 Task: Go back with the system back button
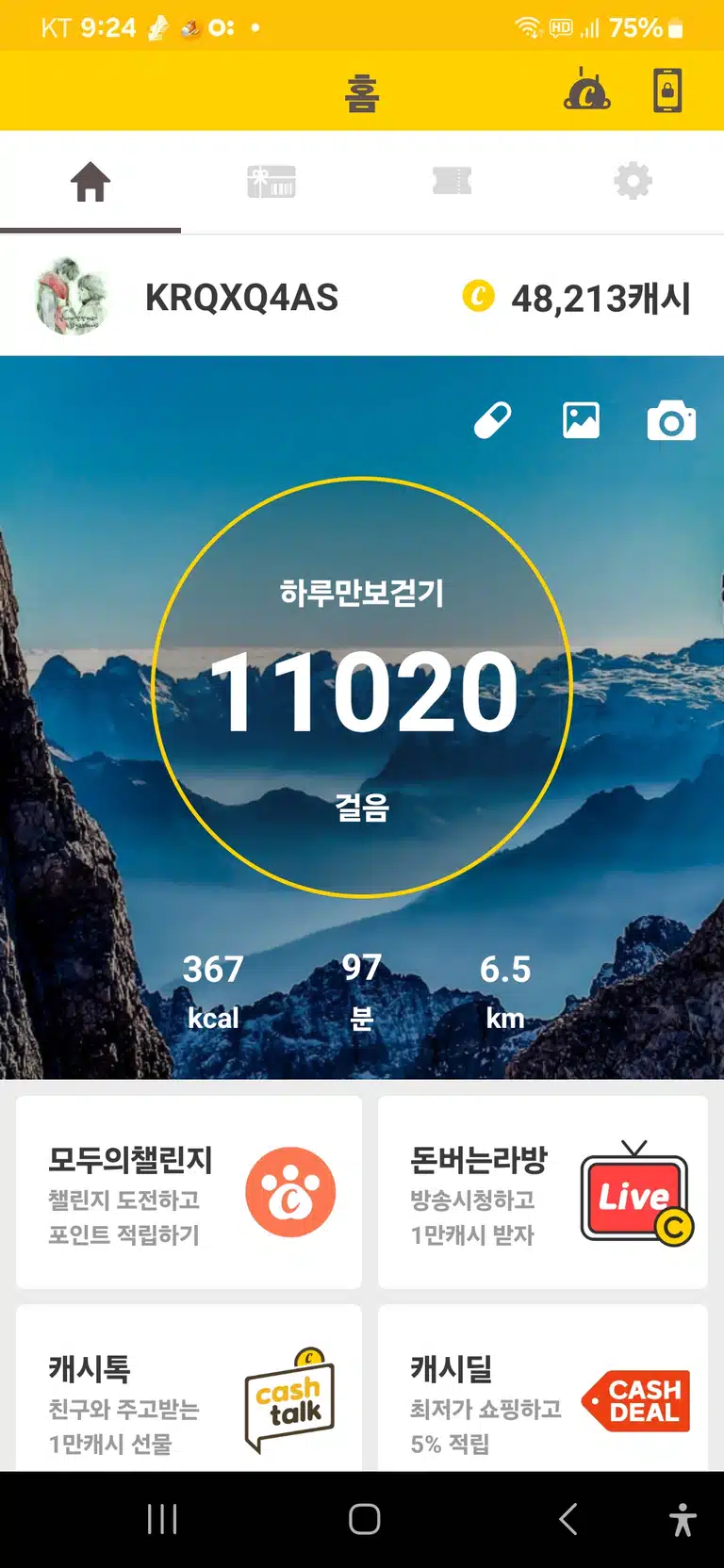568,1519
